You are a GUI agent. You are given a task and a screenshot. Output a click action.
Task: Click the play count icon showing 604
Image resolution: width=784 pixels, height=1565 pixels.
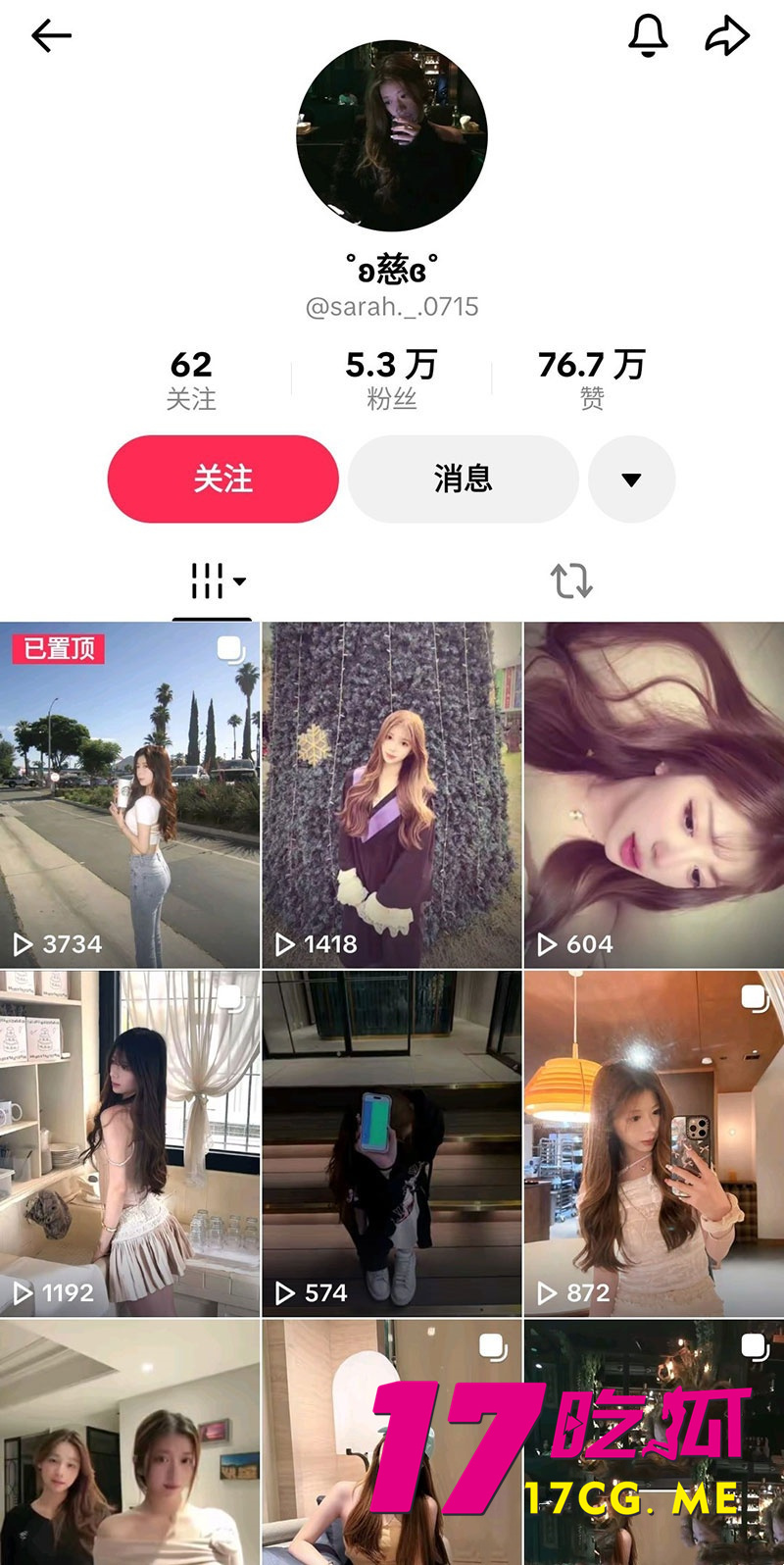[x=548, y=944]
